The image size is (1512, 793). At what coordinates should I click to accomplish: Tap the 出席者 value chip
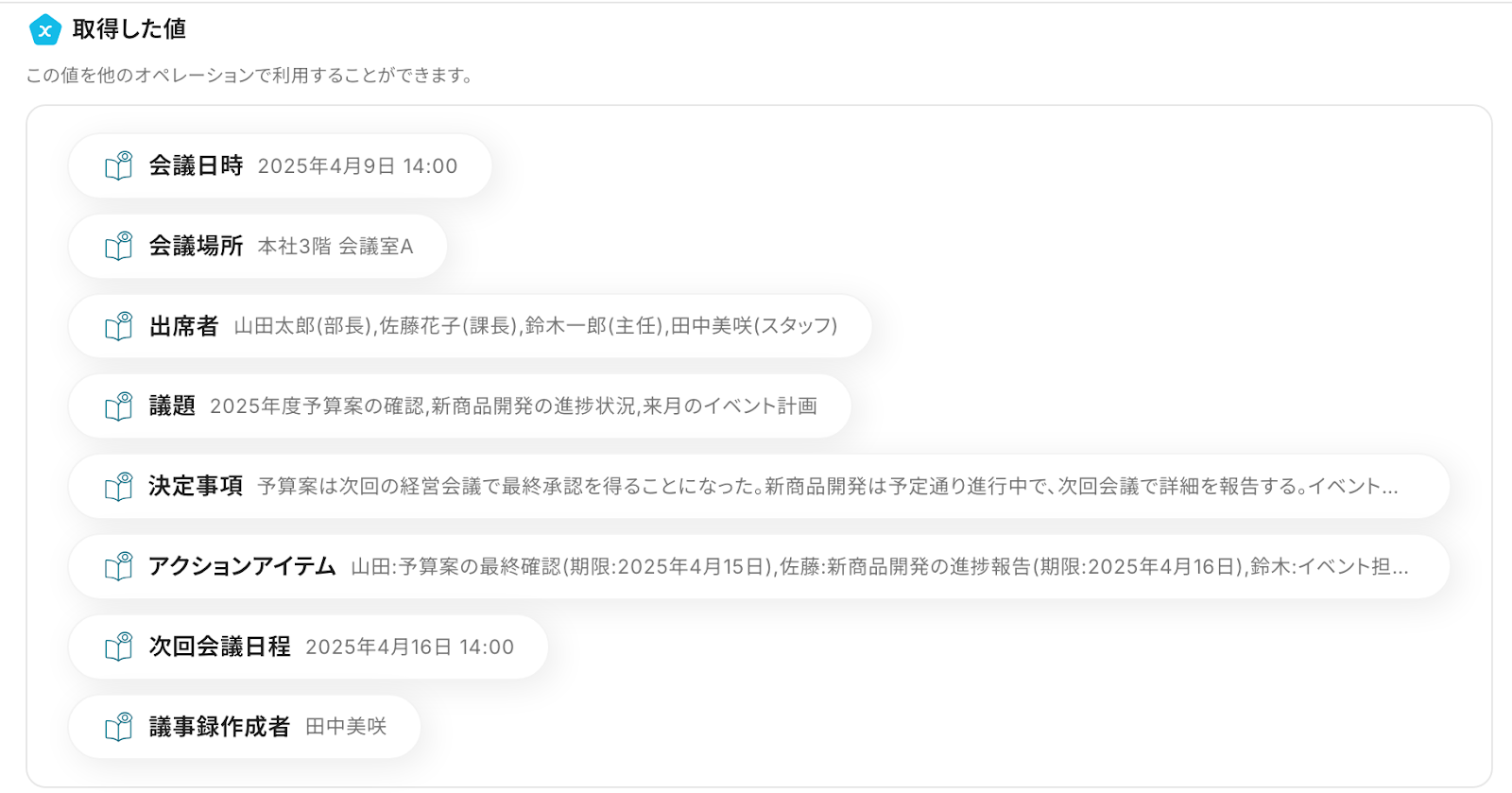pos(470,327)
